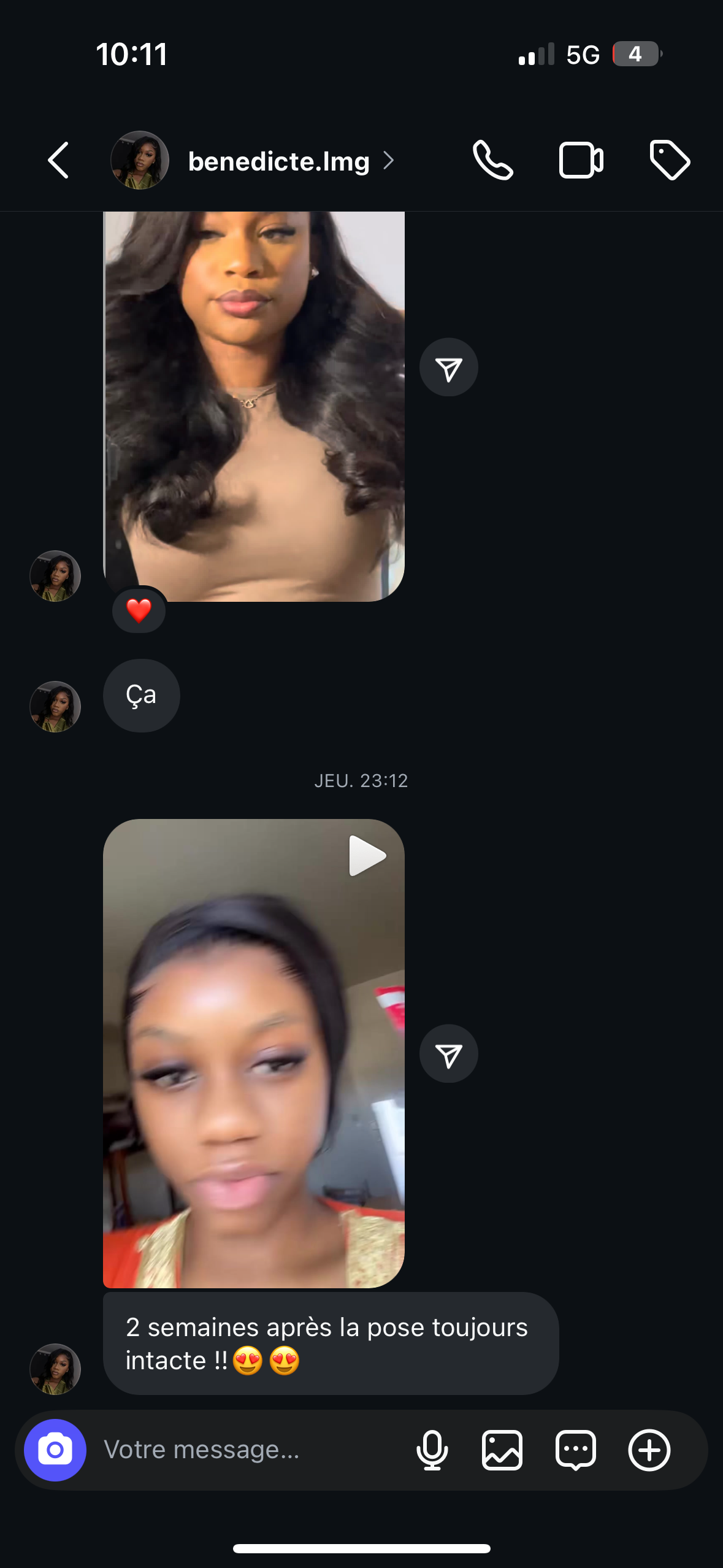Open the label tag icon

pos(670,161)
